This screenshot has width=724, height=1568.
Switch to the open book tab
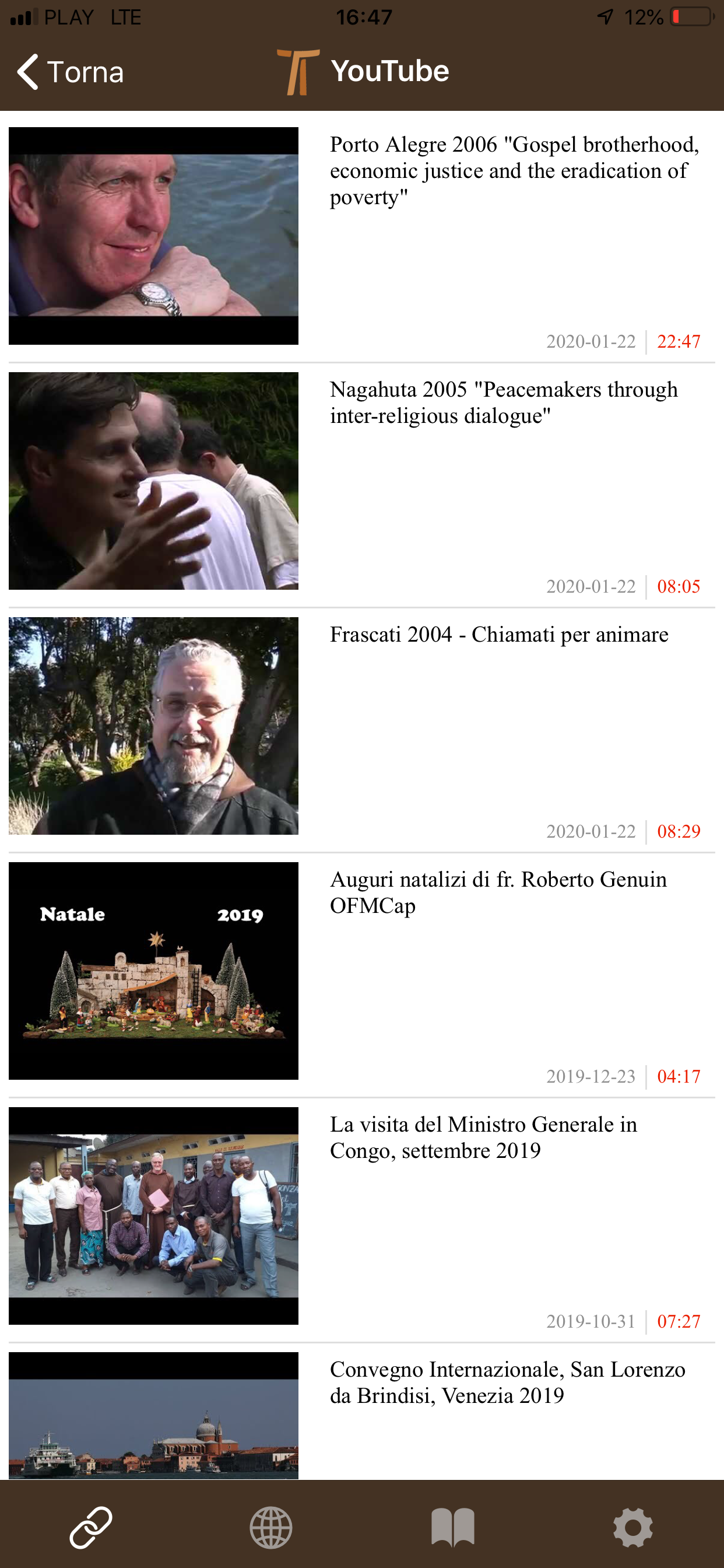[452, 1527]
